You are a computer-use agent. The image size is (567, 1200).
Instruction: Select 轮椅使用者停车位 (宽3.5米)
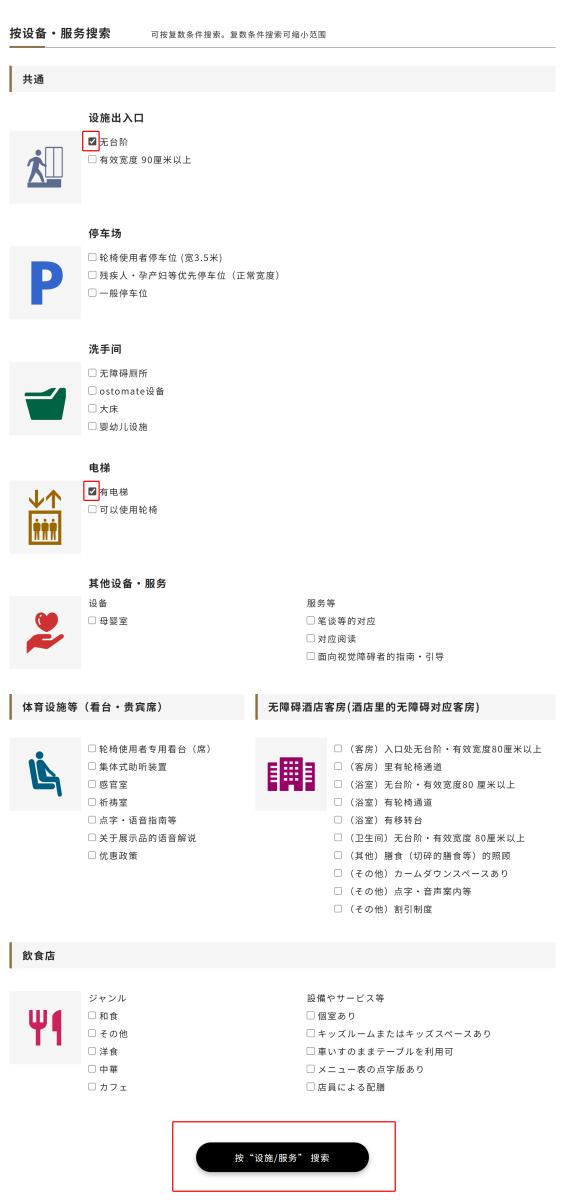(92, 257)
